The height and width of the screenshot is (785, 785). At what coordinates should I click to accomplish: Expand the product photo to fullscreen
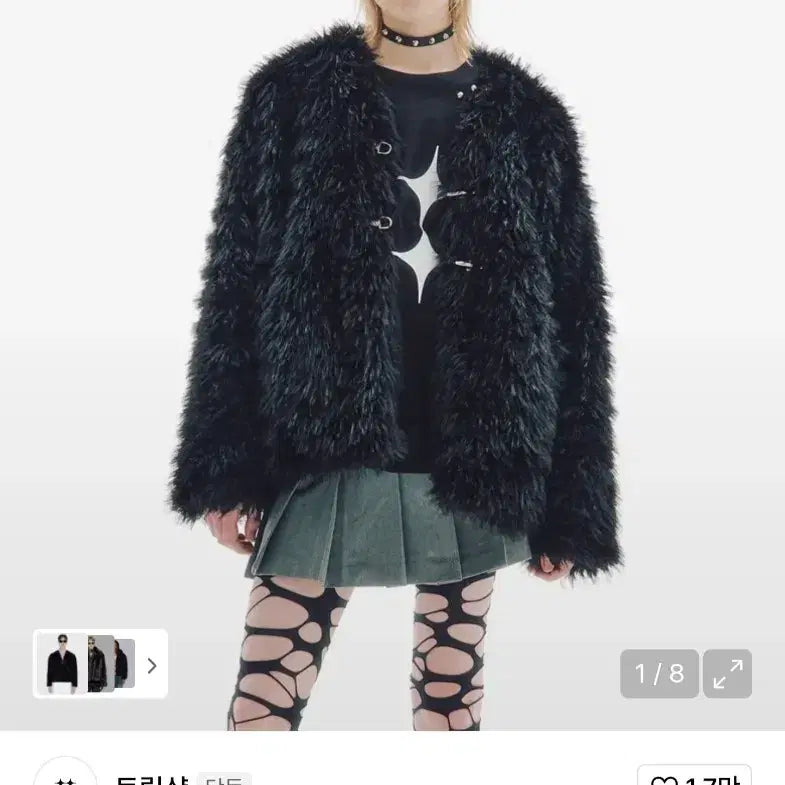pyautogui.click(x=727, y=673)
